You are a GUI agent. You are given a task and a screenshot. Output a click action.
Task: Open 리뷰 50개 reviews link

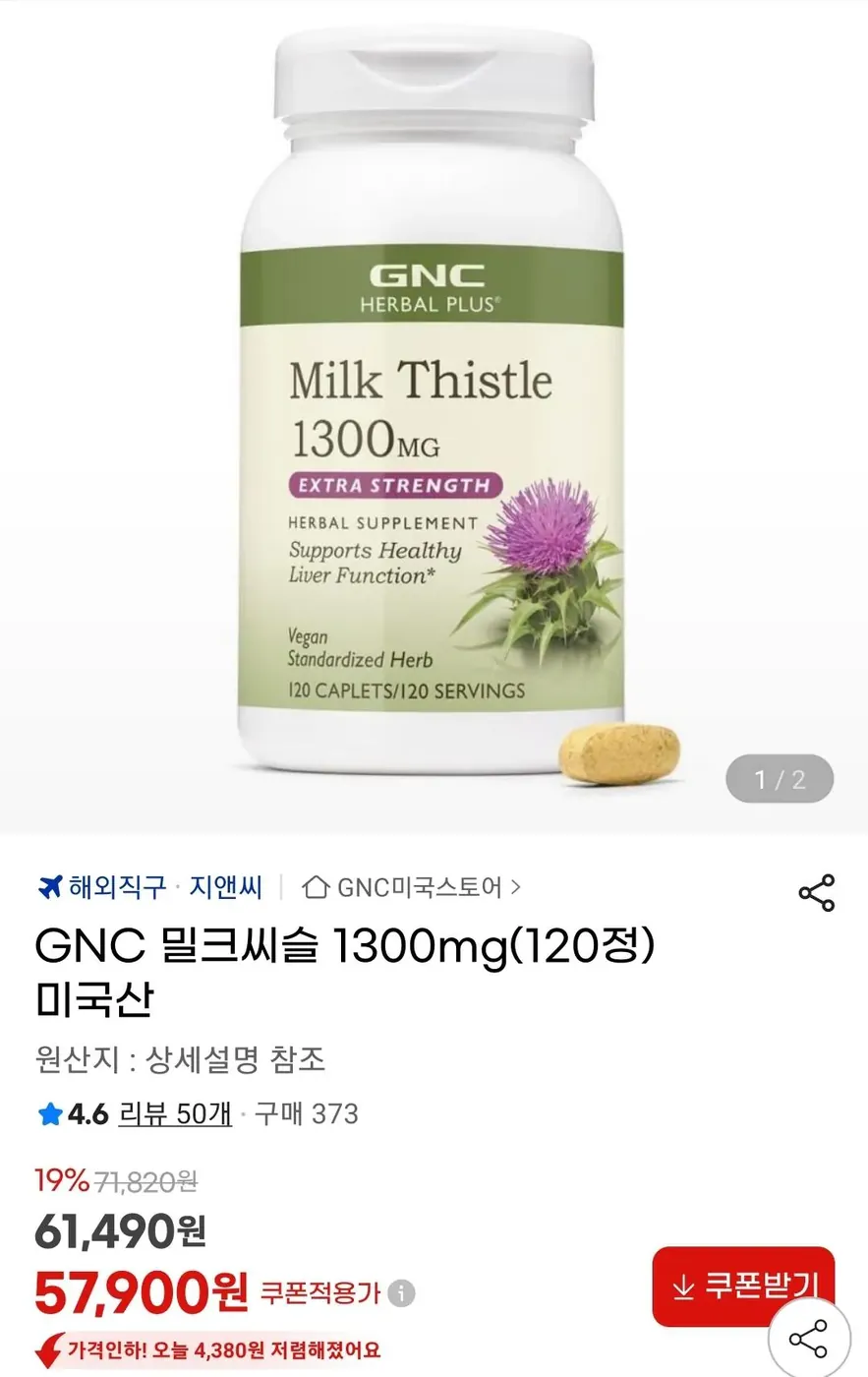174,1114
